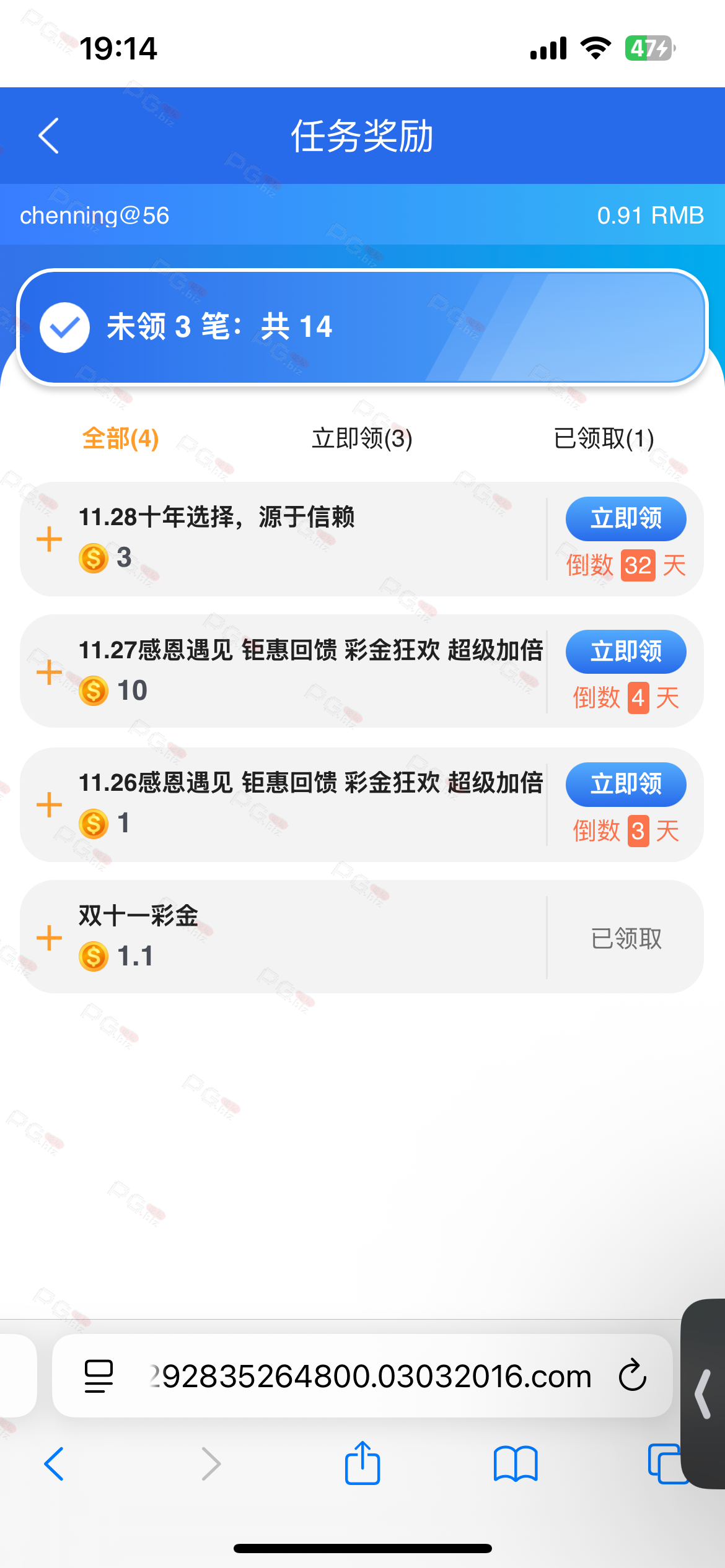Expand the 双十一彩金 reward details

(x=50, y=938)
